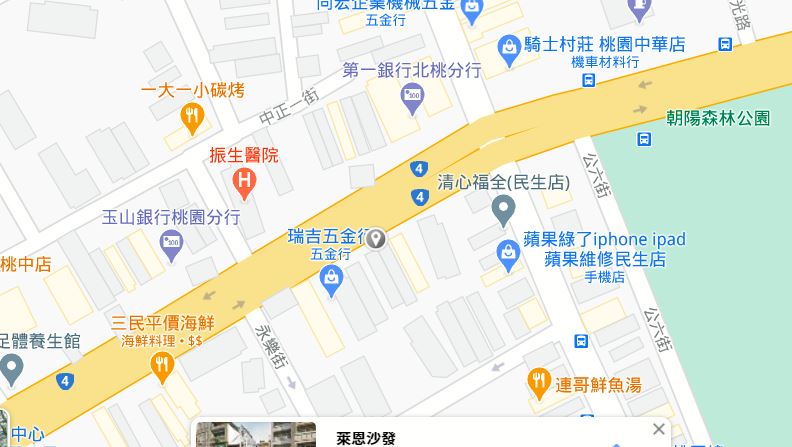Image resolution: width=792 pixels, height=447 pixels.
Task: Tap the 蘋果綠了iphone ipad repair shop pin
Action: 509,252
